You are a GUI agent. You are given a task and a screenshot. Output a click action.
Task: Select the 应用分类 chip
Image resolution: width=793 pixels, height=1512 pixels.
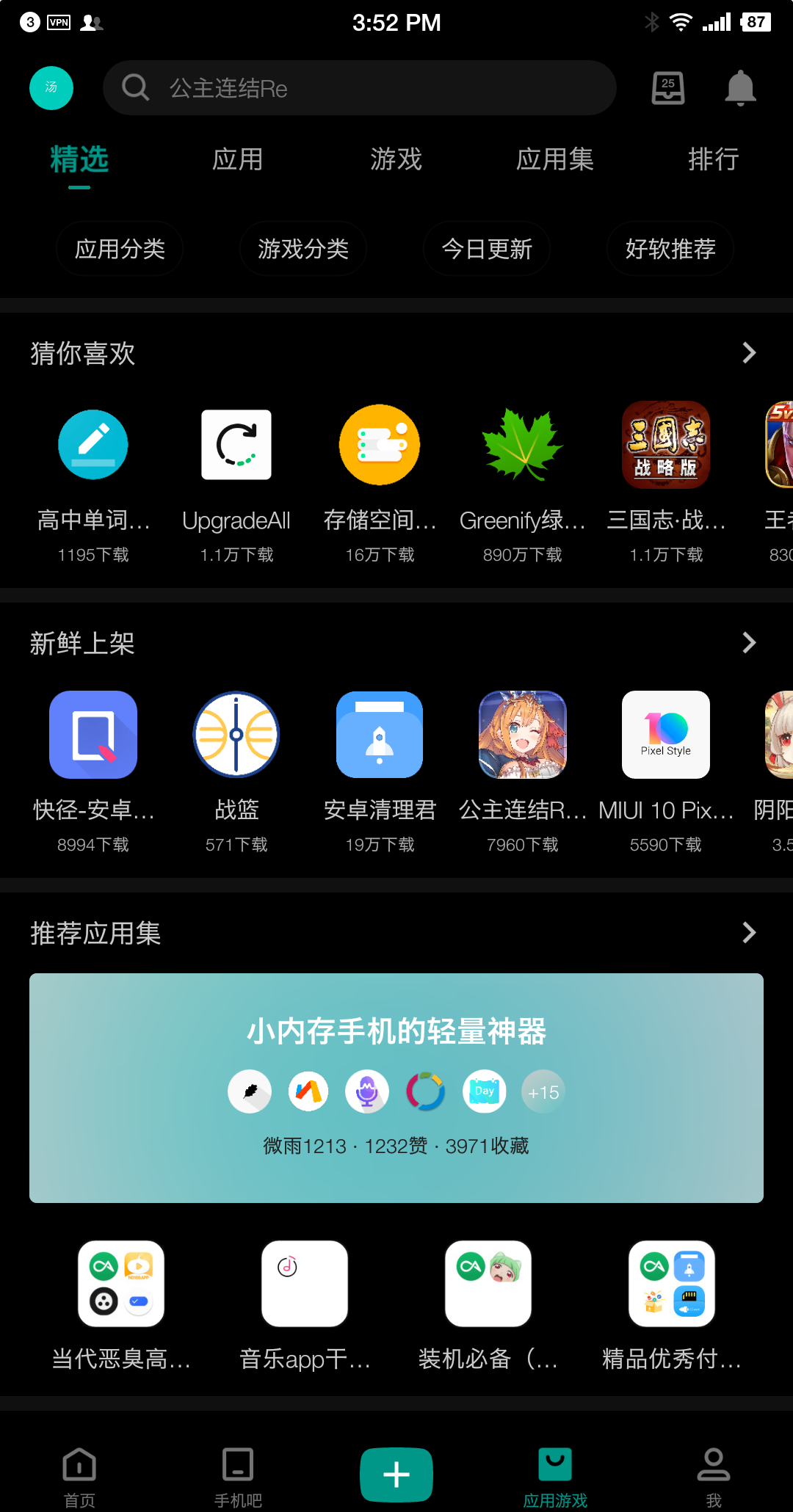120,249
